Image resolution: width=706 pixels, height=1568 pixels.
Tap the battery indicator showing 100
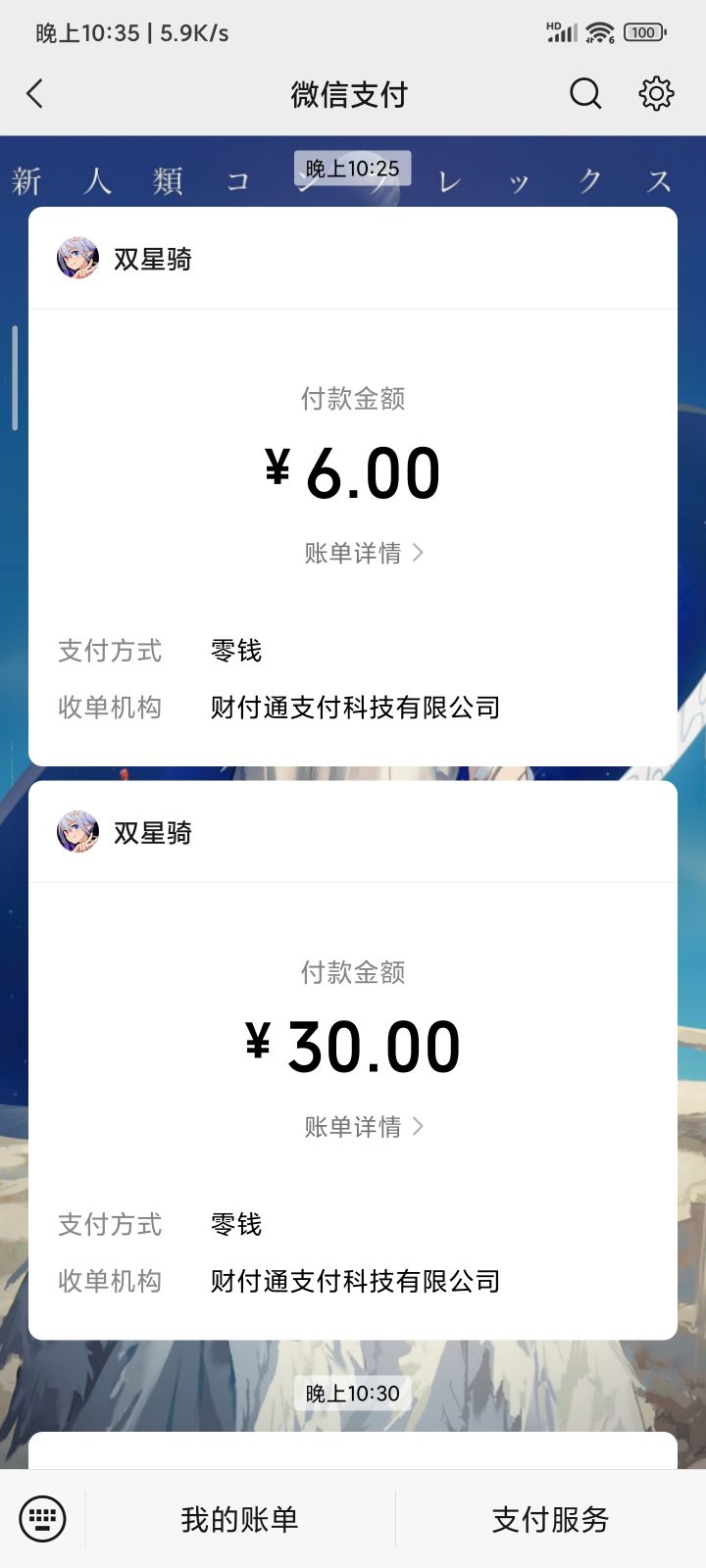pos(642,31)
